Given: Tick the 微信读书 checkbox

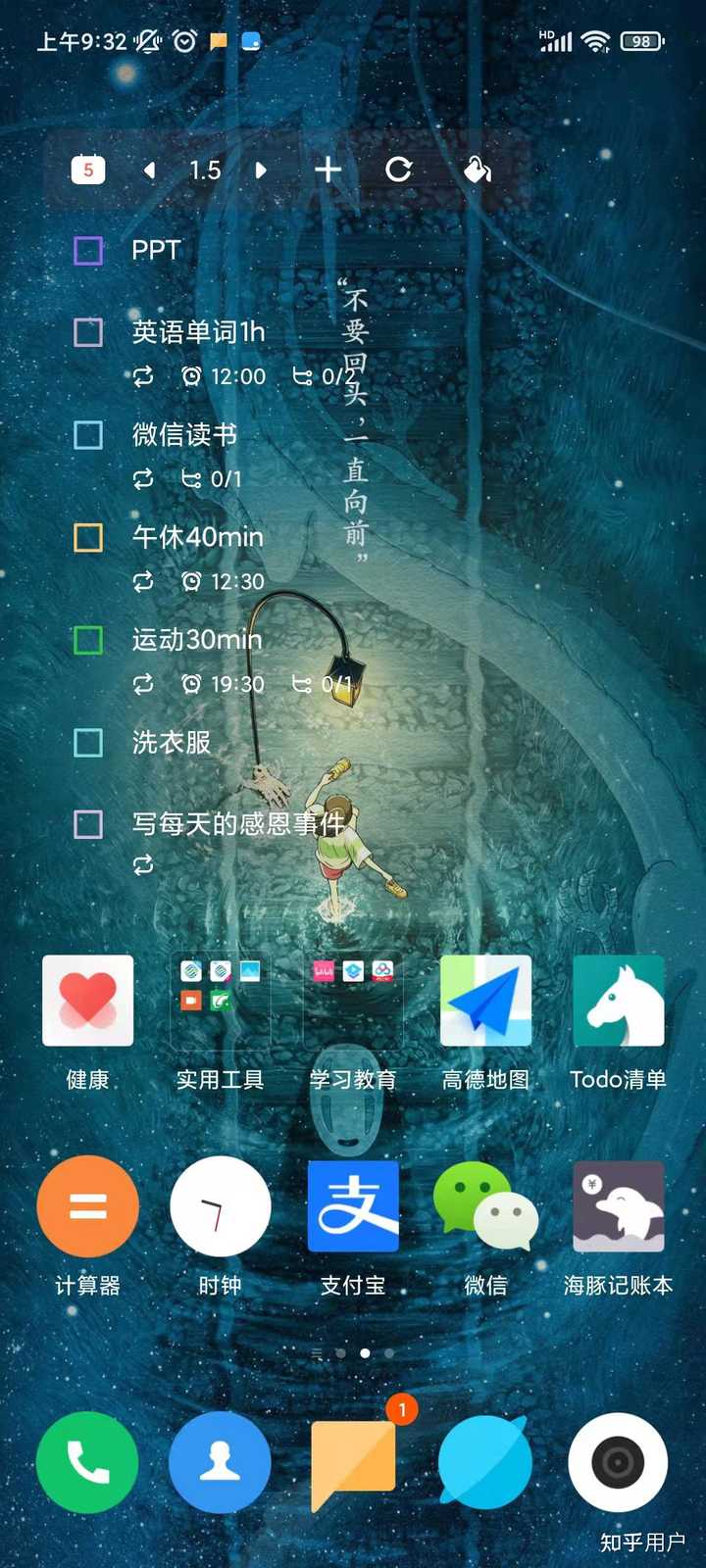Looking at the screenshot, I should (88, 435).
